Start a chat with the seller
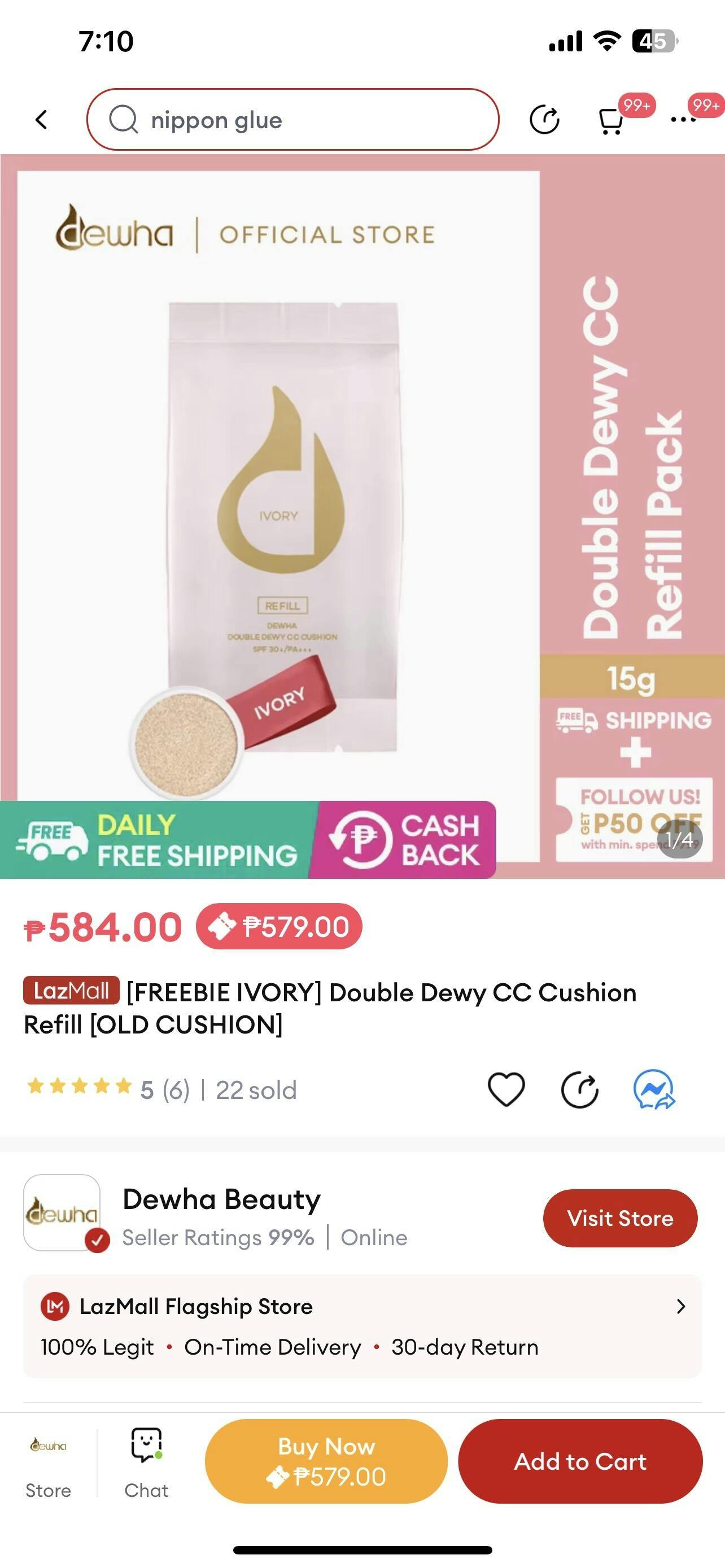Viewport: 725px width, 1568px height. [x=146, y=1464]
